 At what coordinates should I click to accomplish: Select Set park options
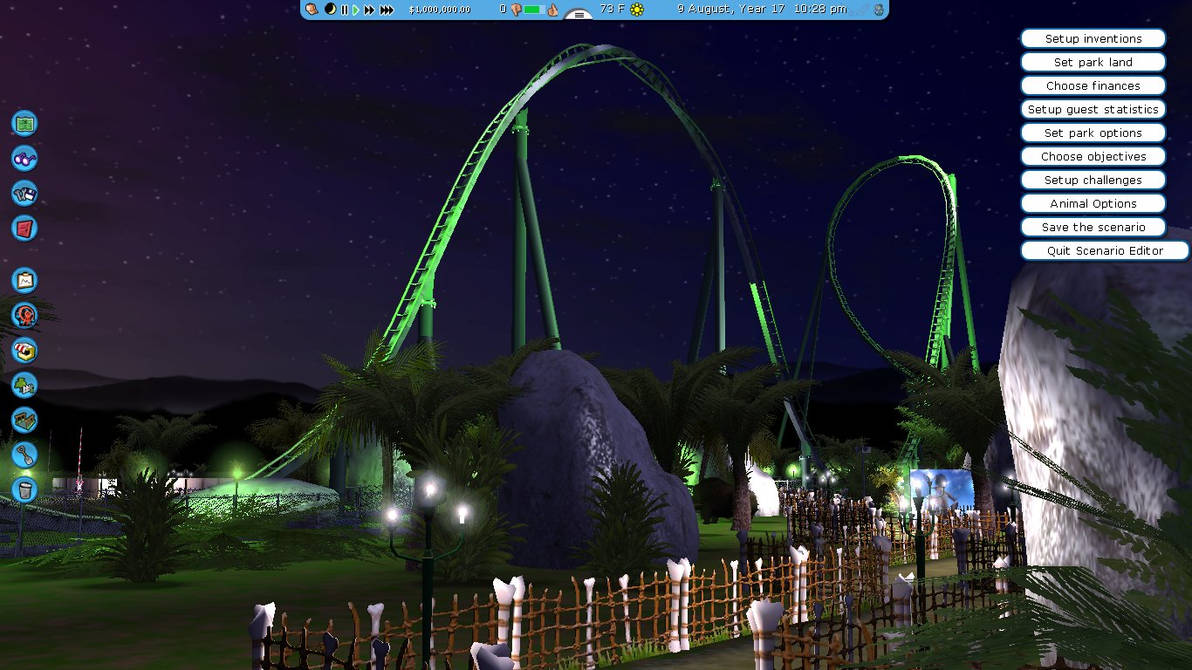pos(1093,133)
